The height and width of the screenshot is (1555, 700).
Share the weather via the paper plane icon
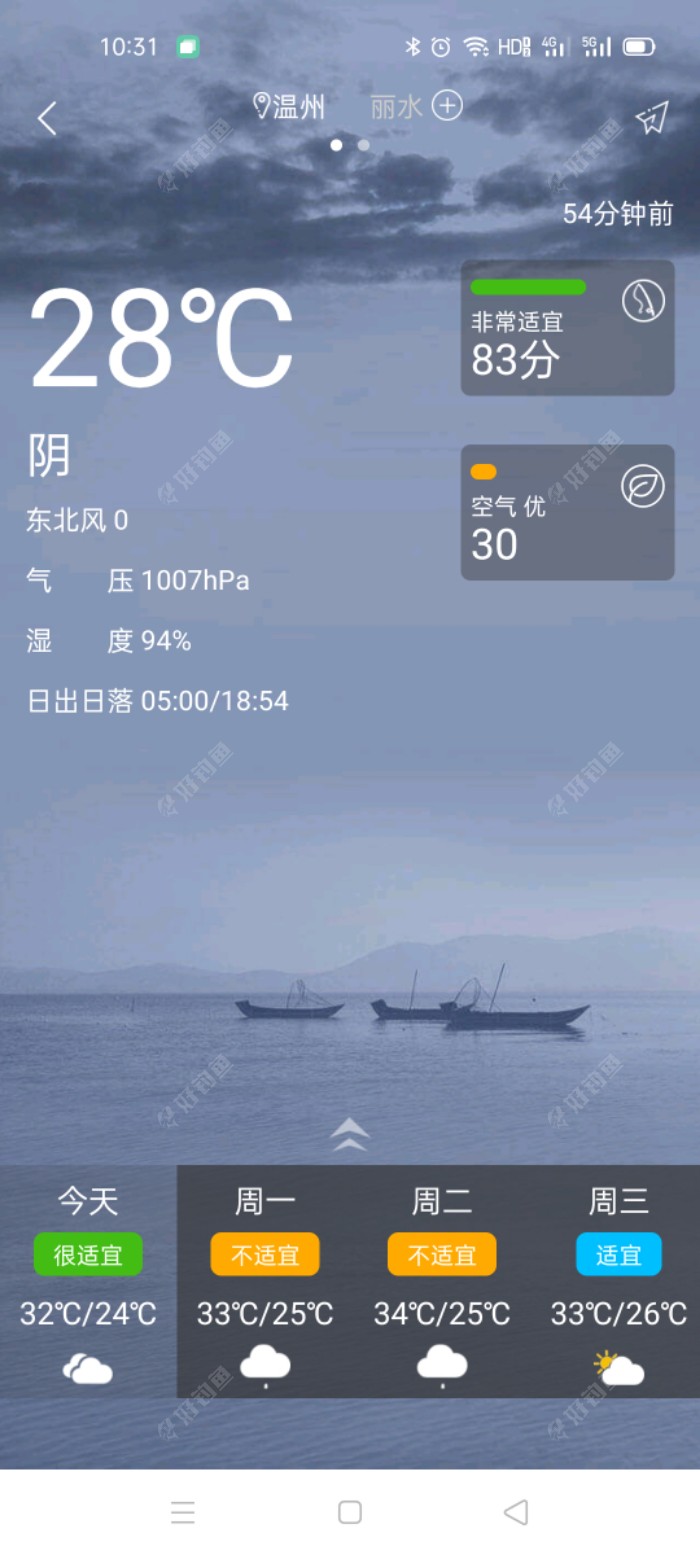[x=651, y=118]
